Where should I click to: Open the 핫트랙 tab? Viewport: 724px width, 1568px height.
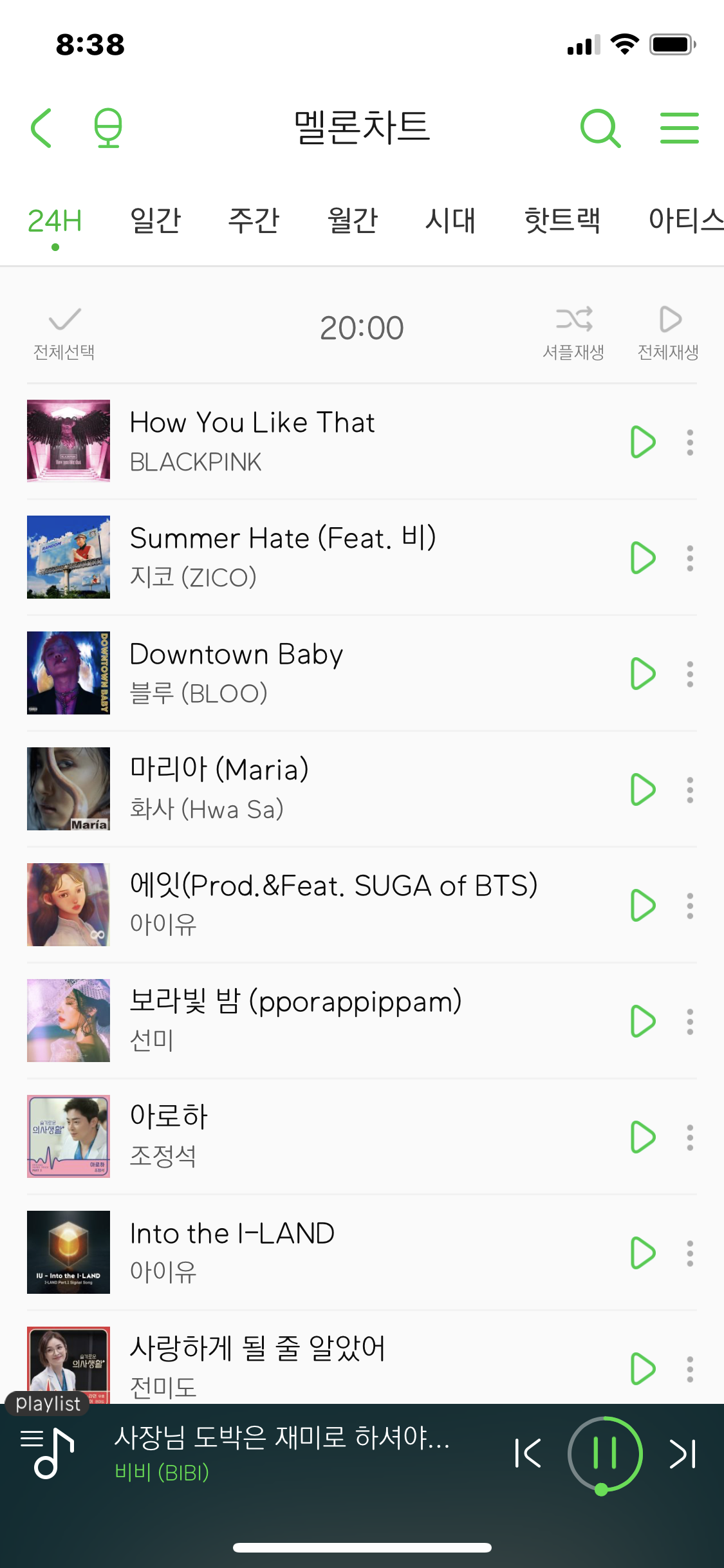(562, 221)
